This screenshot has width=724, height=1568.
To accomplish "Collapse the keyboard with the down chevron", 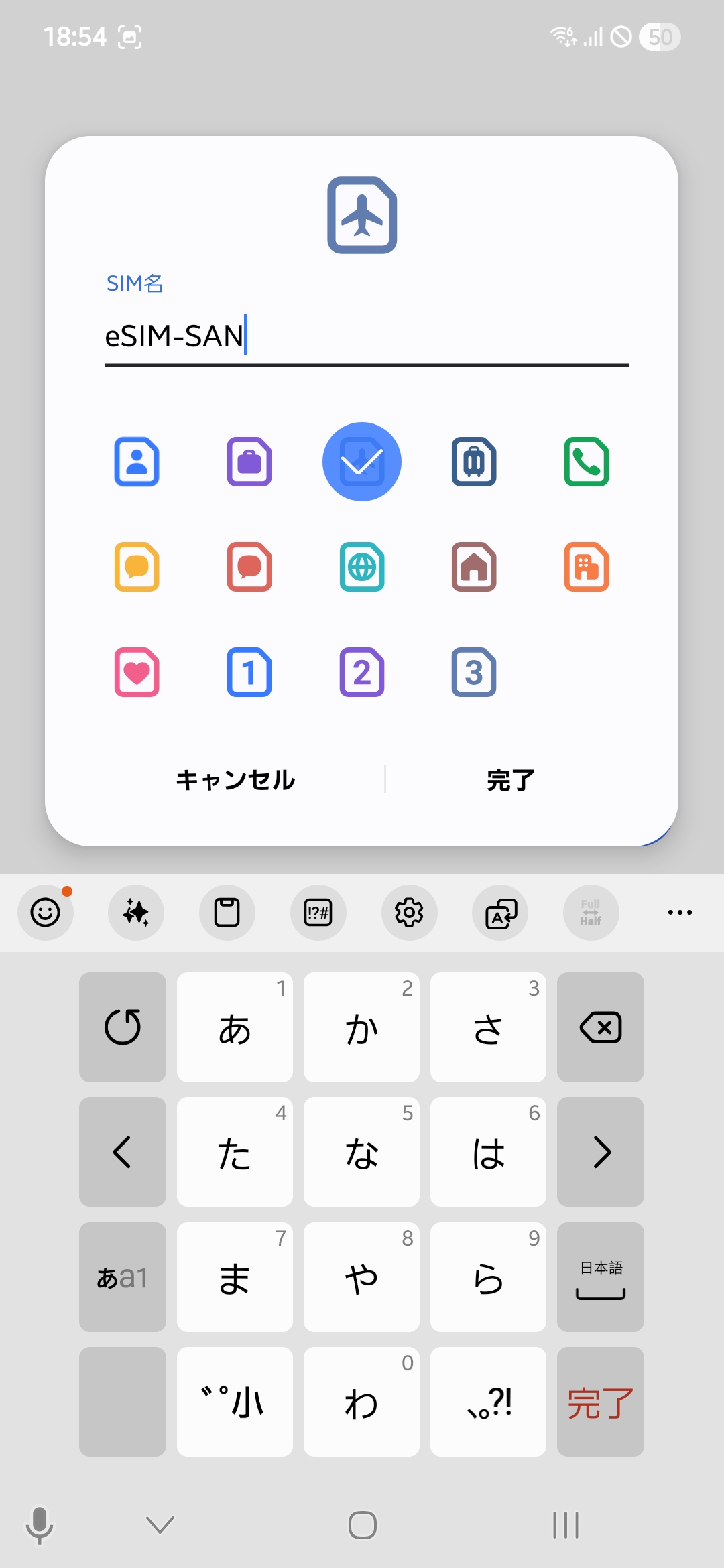I will coord(159,1525).
